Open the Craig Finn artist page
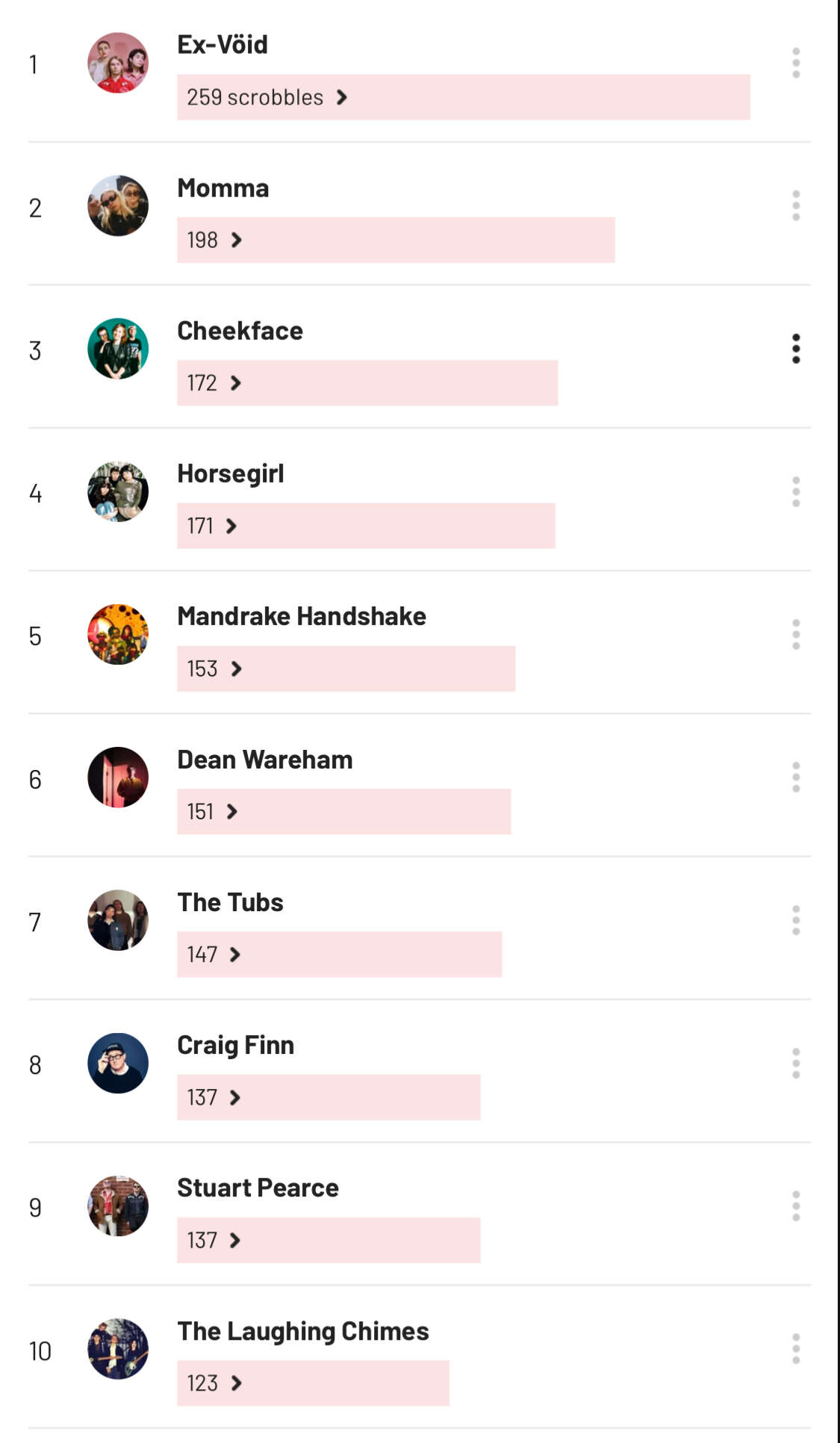This screenshot has width=840, height=1443. click(235, 1046)
